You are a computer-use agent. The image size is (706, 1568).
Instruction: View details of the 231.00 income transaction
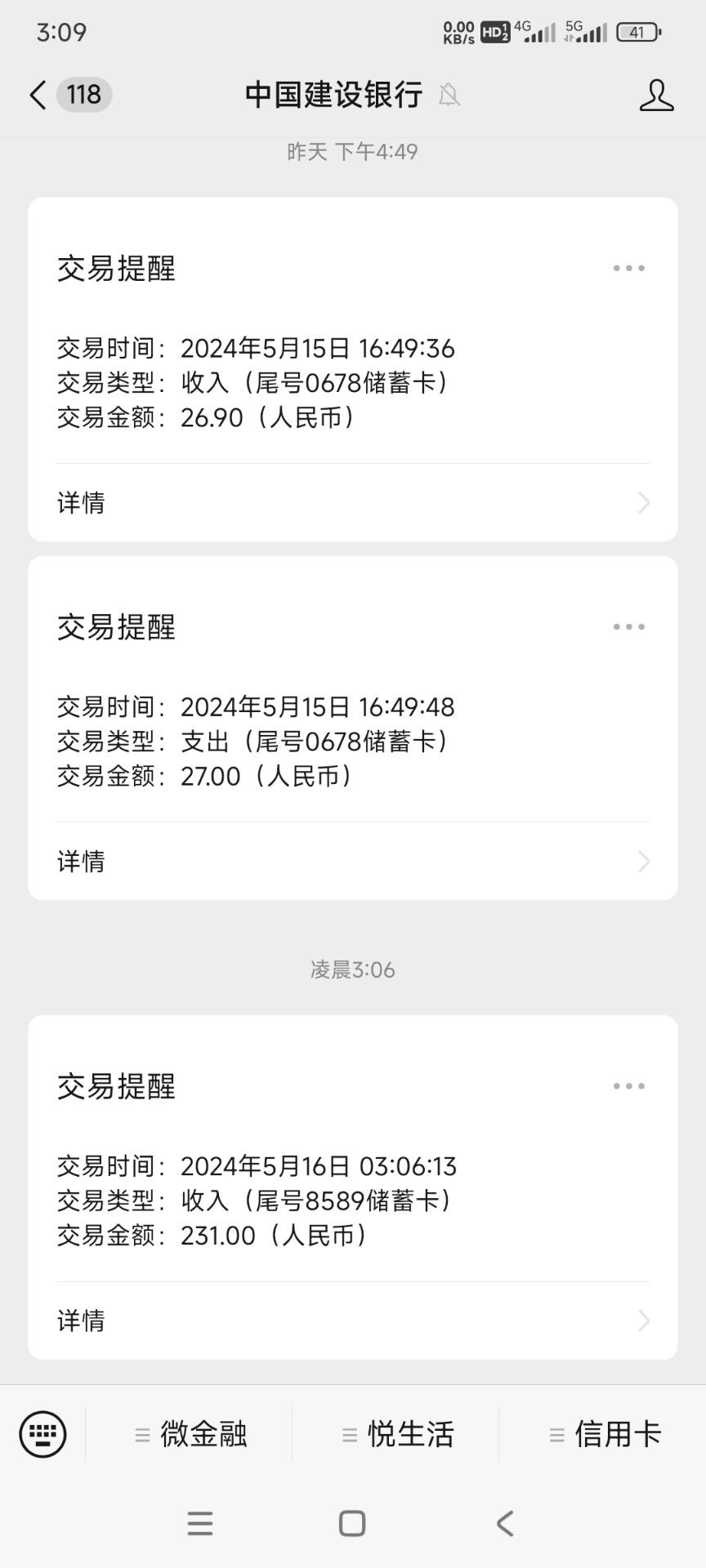pos(352,1321)
